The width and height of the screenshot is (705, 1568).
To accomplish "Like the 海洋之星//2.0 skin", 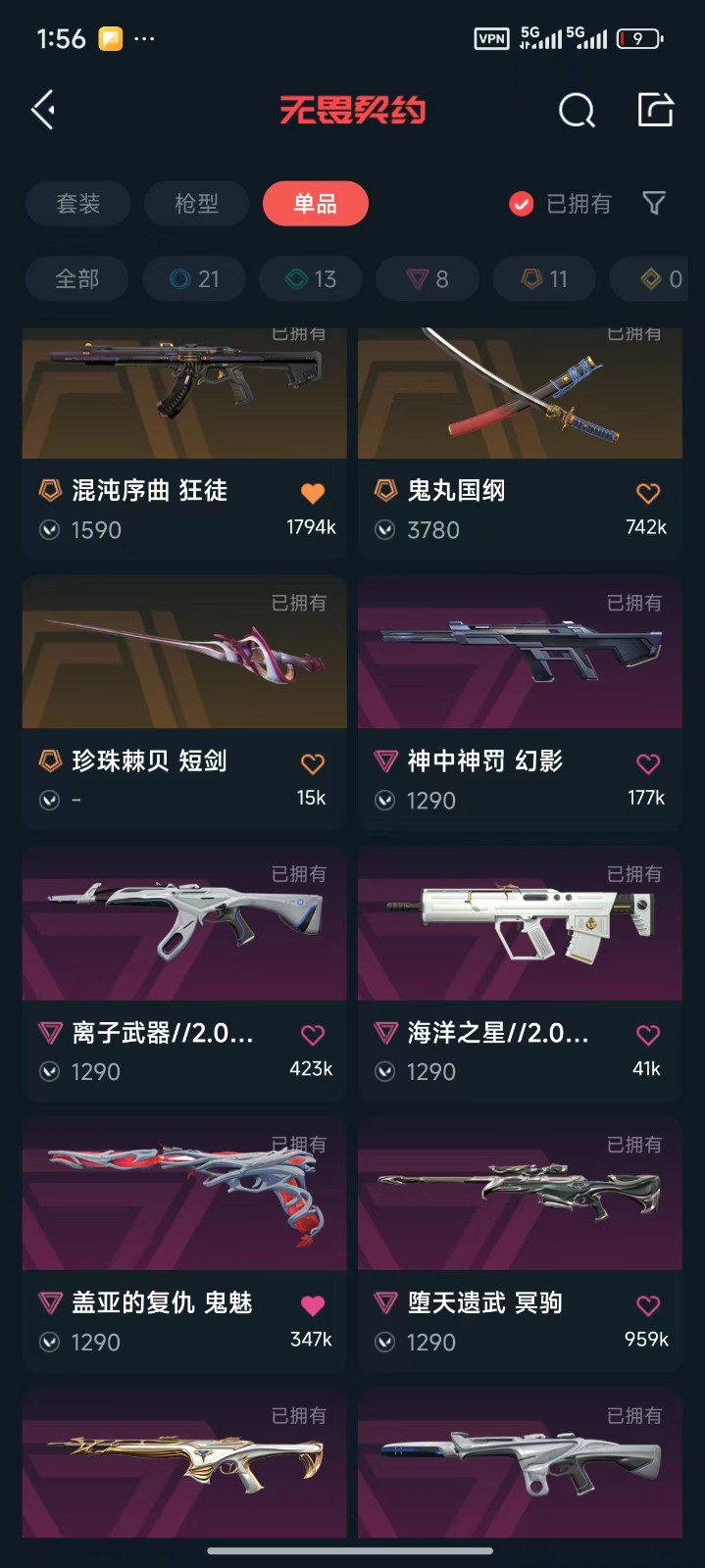I will 648,1035.
